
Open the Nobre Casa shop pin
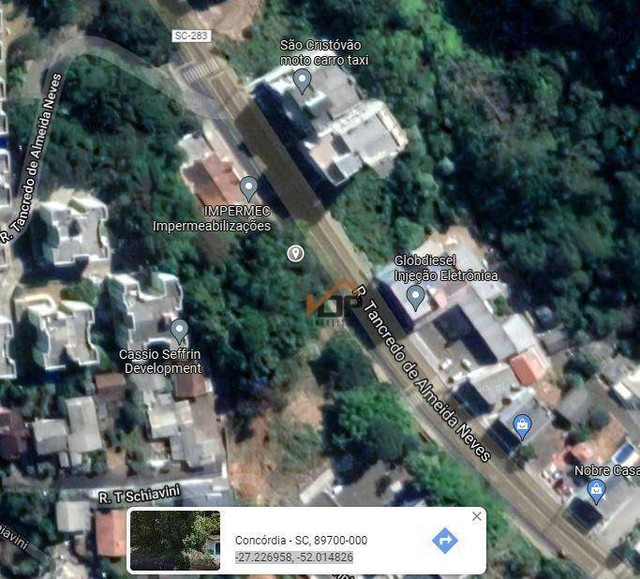point(597,491)
